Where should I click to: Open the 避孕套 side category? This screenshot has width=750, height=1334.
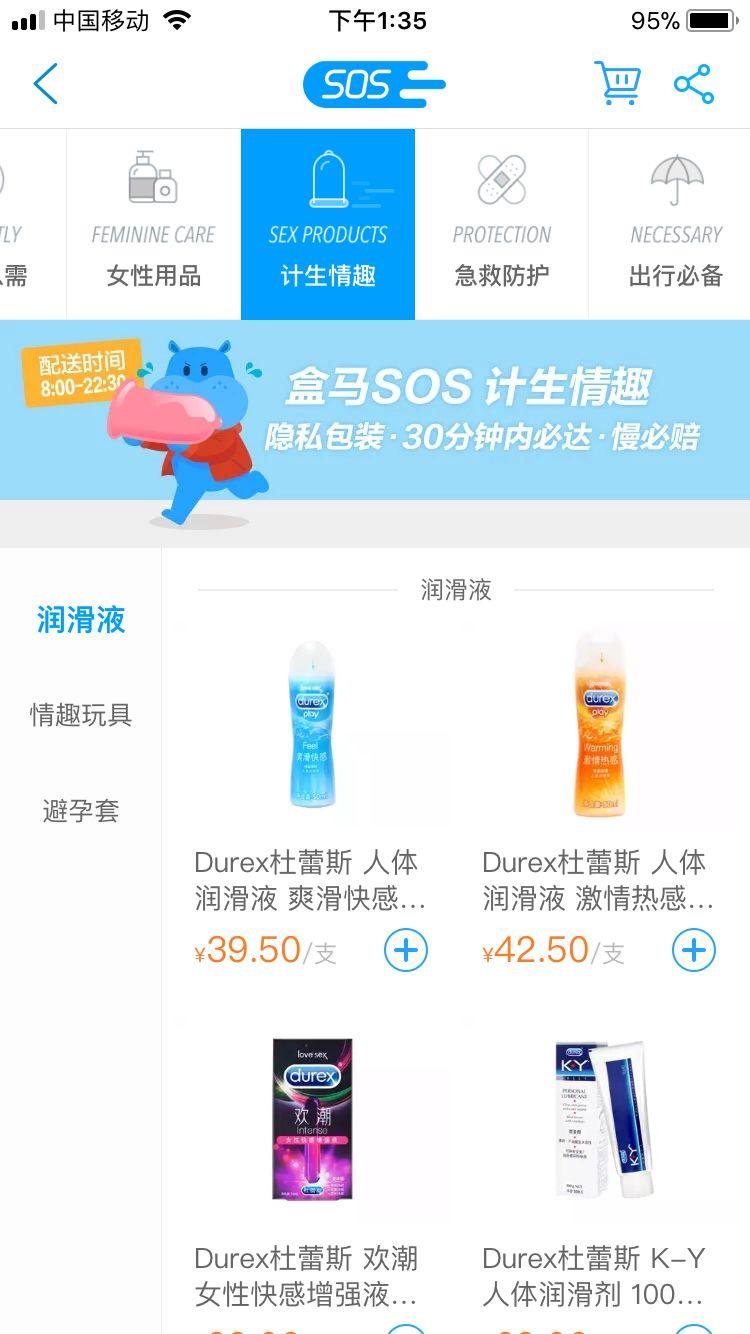(81, 811)
